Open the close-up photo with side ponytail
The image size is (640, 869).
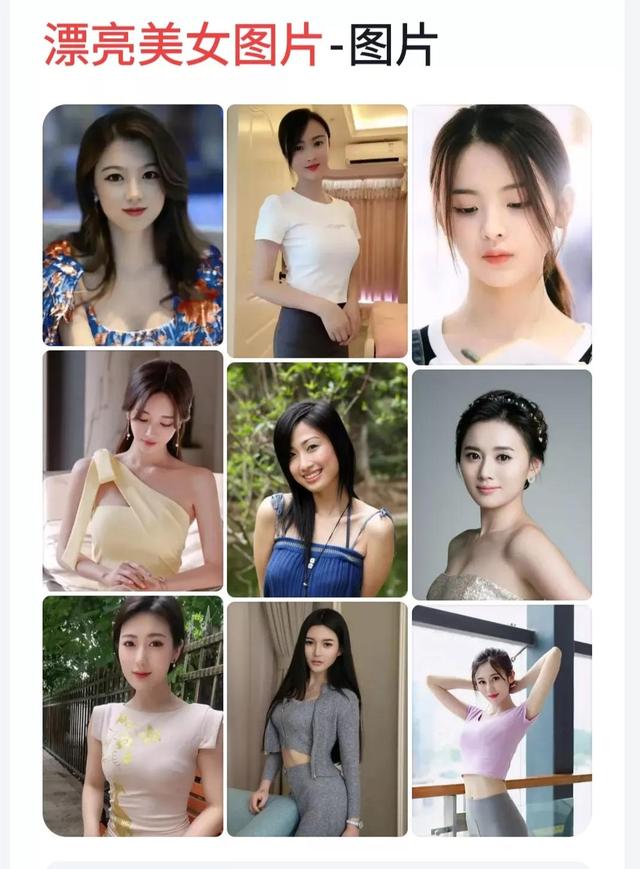(x=502, y=235)
